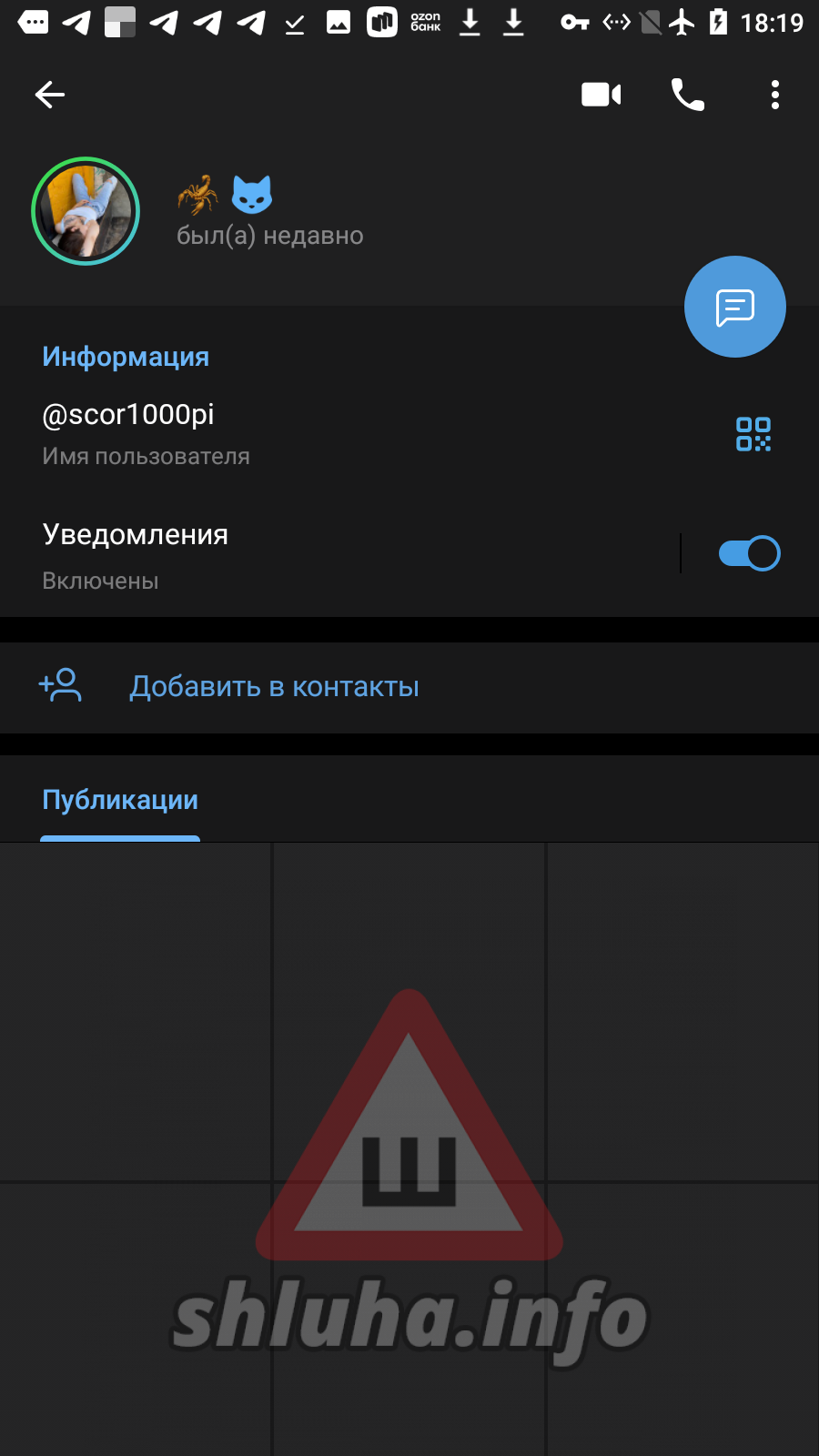Screen dimensions: 819x1456
Task: Start a voice call
Action: point(688,95)
